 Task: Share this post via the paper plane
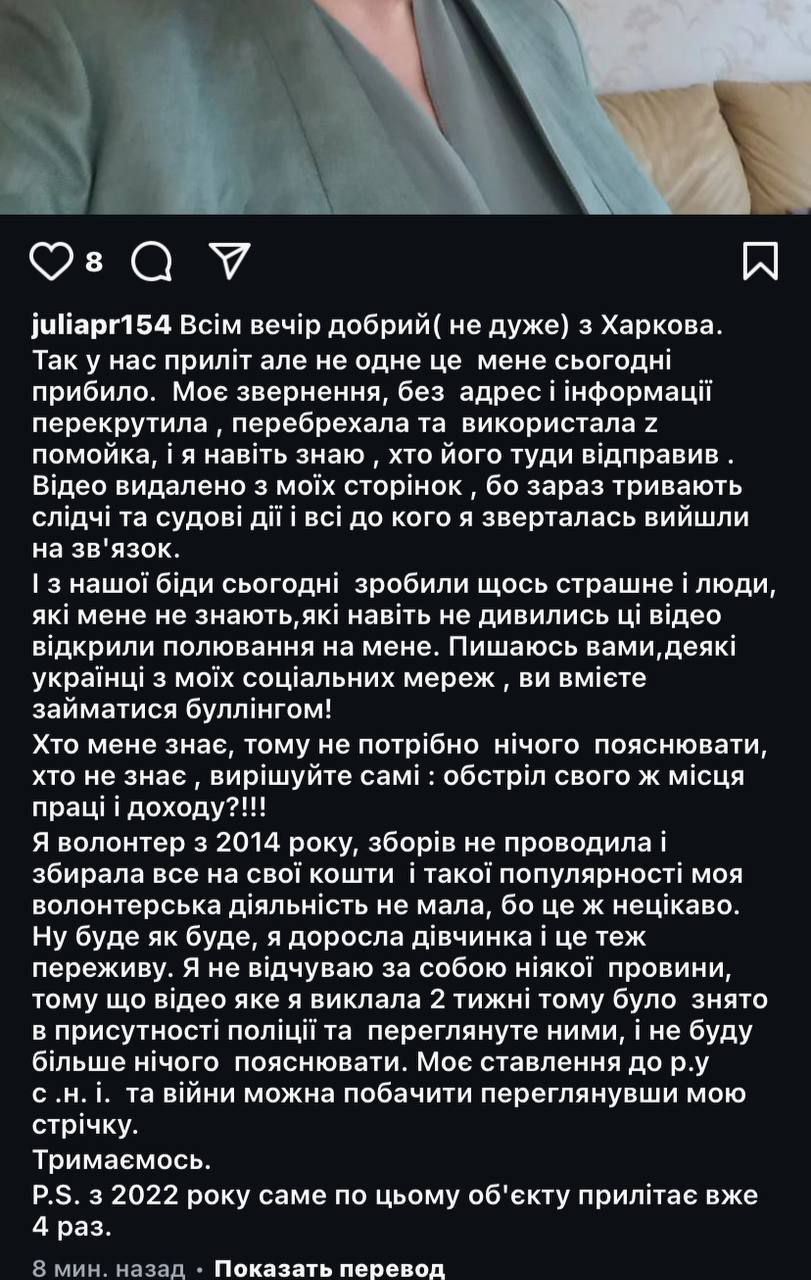pyautogui.click(x=228, y=262)
